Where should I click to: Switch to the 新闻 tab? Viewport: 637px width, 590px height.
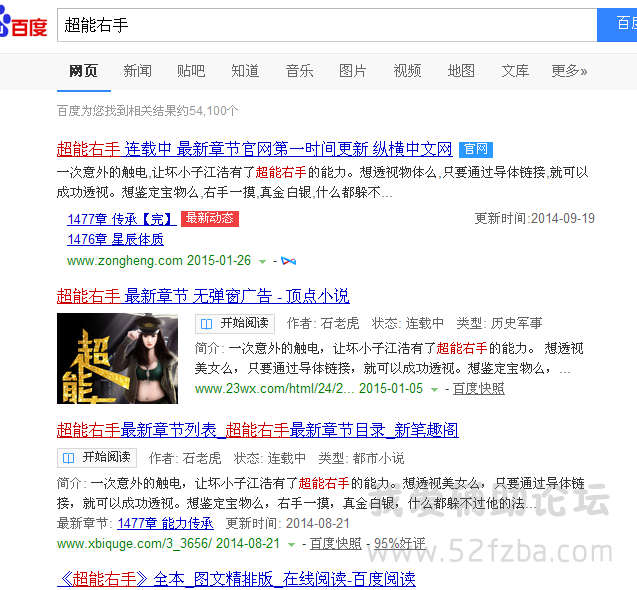point(137,71)
